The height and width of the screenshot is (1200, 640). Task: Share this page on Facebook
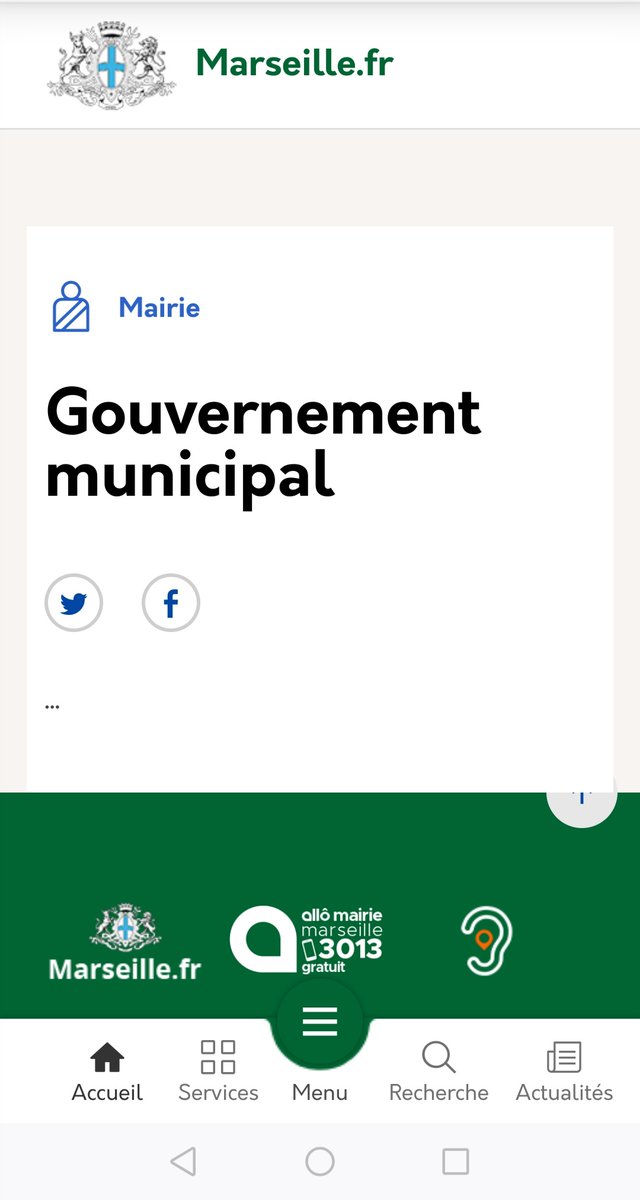pyautogui.click(x=171, y=603)
